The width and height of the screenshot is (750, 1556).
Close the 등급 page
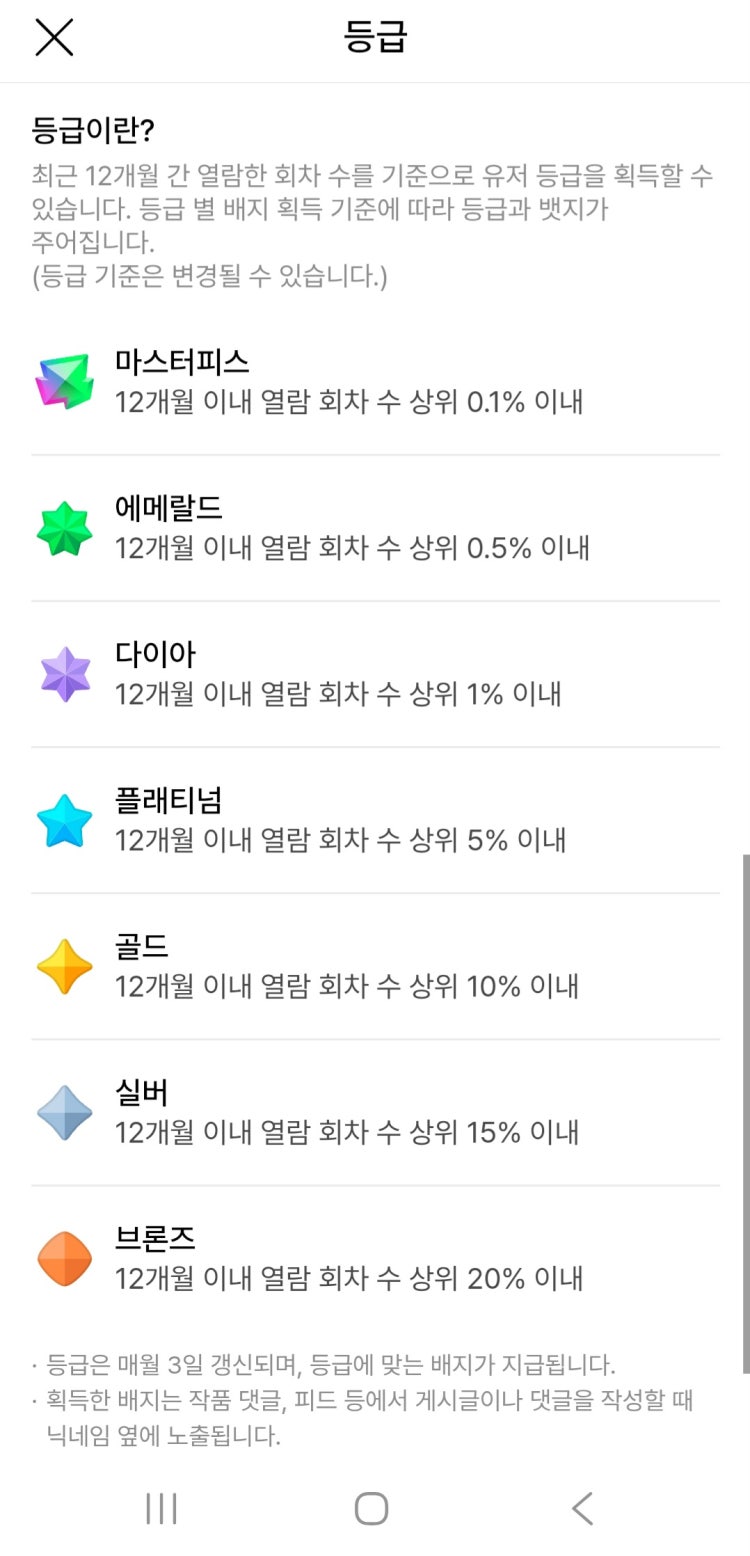pos(54,38)
